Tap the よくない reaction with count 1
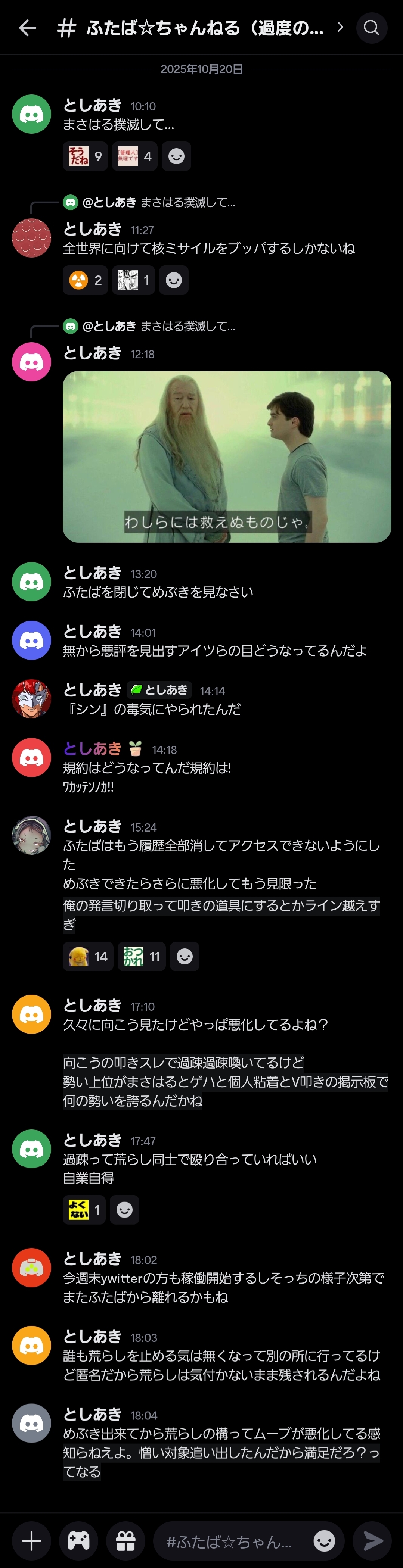Image resolution: width=403 pixels, height=1568 pixels. pos(84,1209)
